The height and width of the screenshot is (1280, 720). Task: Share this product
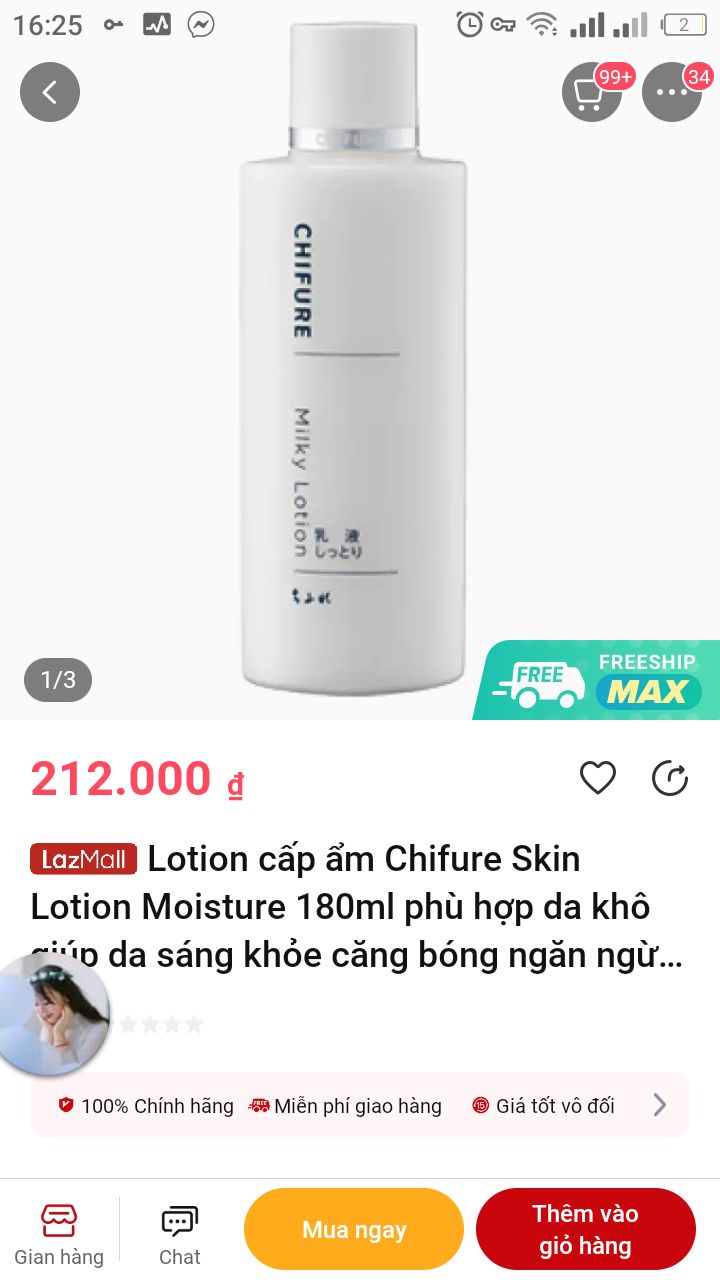670,778
